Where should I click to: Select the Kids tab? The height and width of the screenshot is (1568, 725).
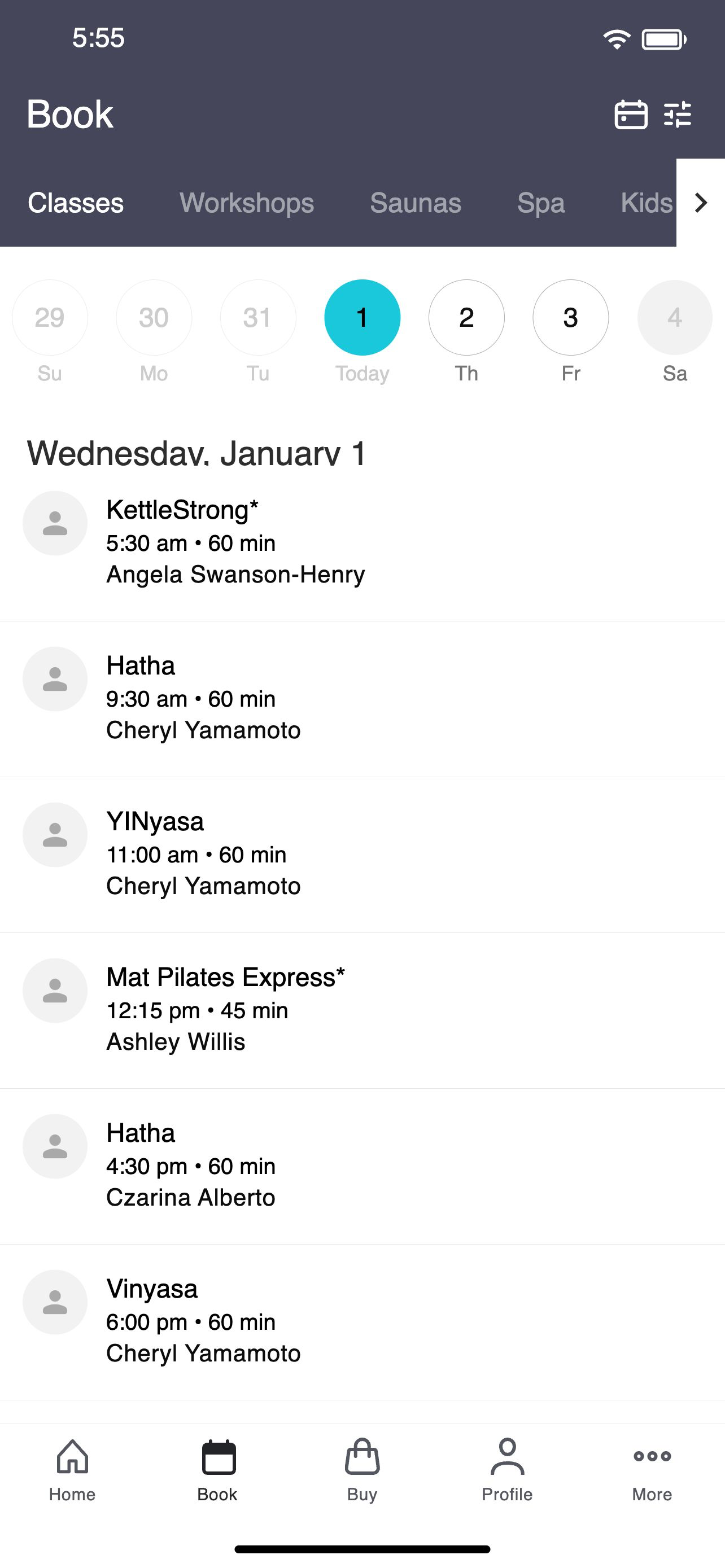pos(647,203)
